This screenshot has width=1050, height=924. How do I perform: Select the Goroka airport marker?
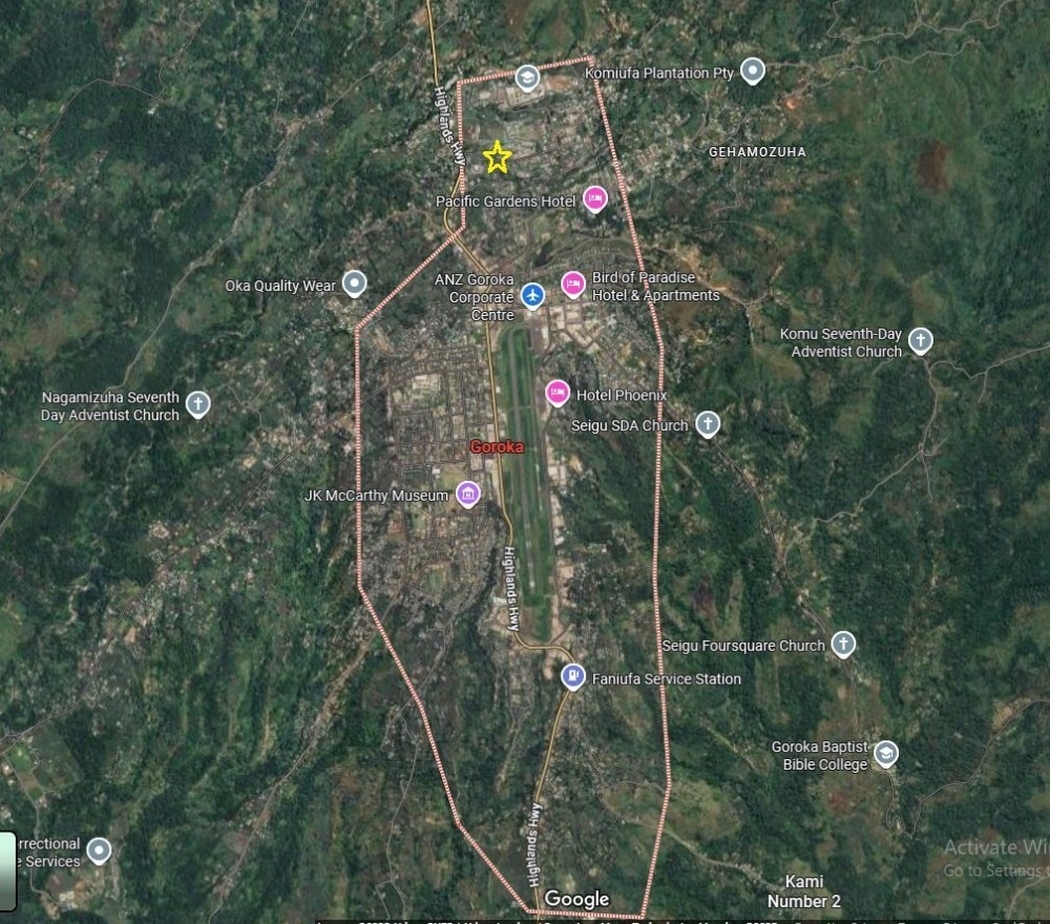[x=532, y=295]
